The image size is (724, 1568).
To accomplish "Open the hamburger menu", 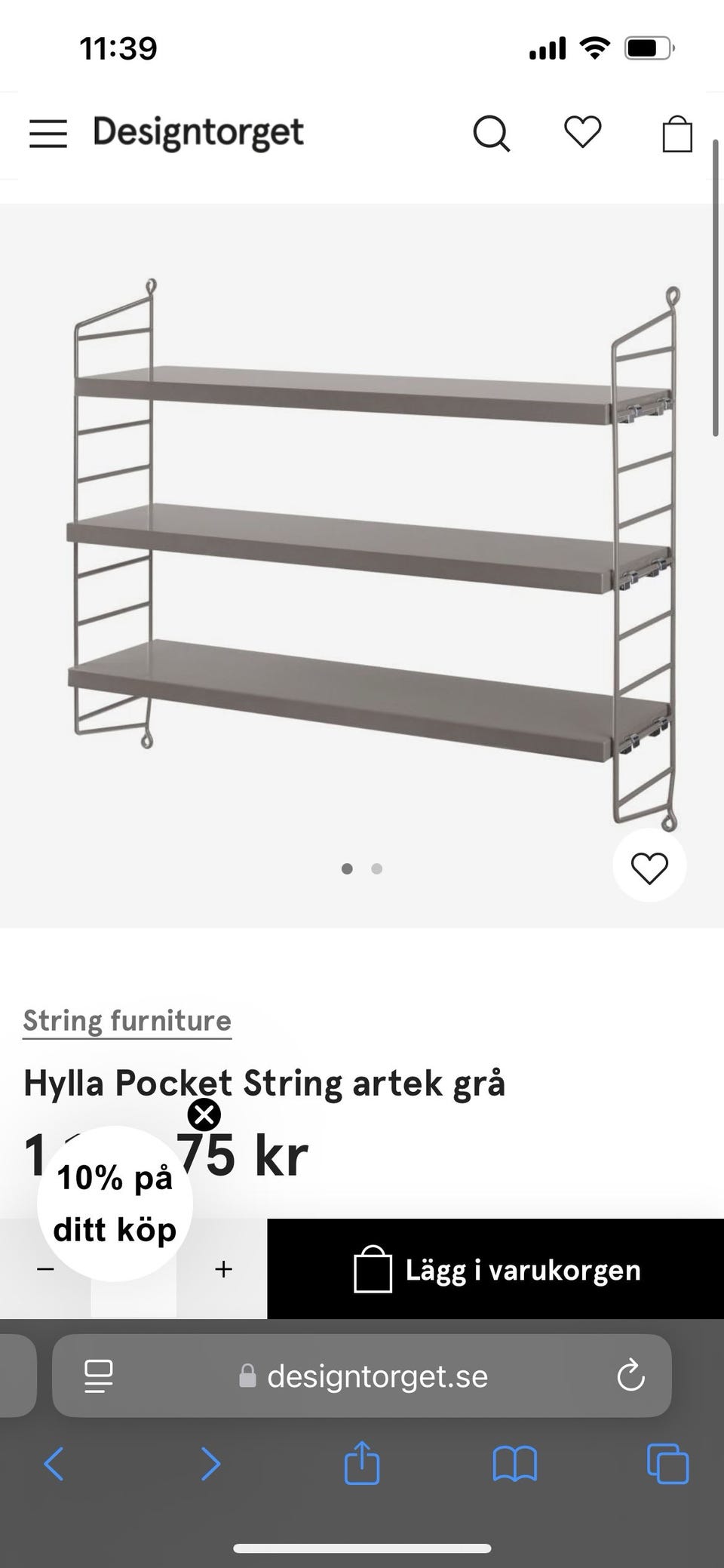I will [x=48, y=134].
